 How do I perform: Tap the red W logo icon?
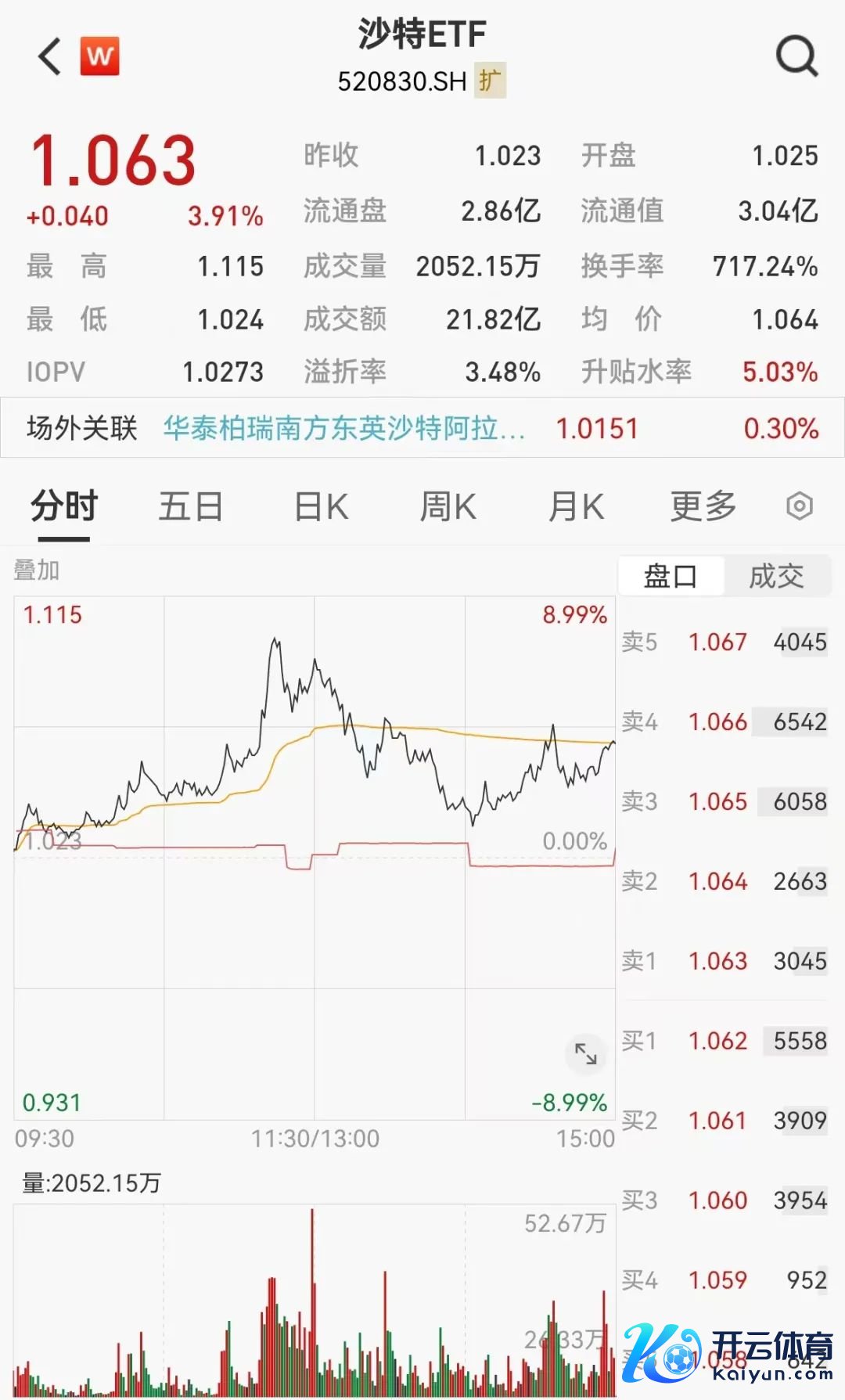point(99,56)
